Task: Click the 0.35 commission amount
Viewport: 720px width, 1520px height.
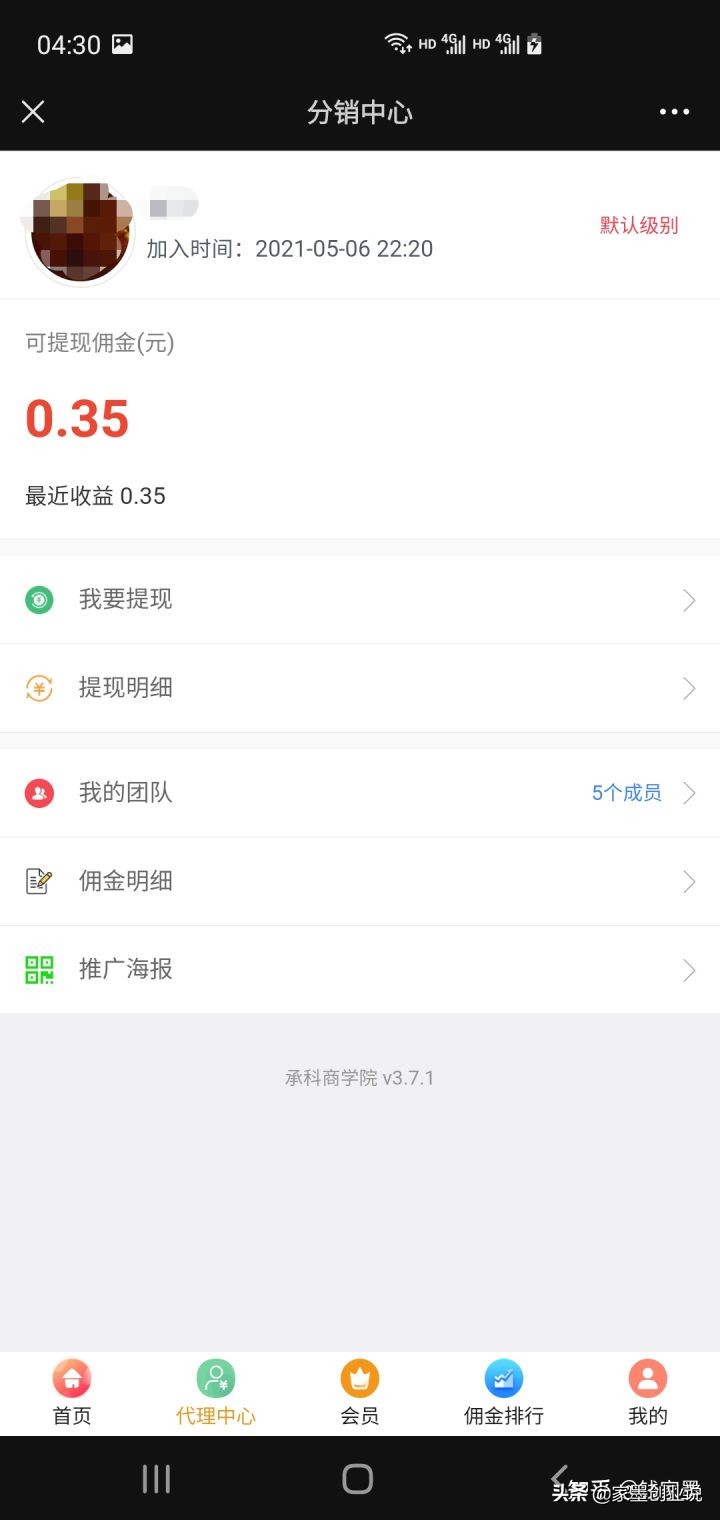Action: pos(75,420)
